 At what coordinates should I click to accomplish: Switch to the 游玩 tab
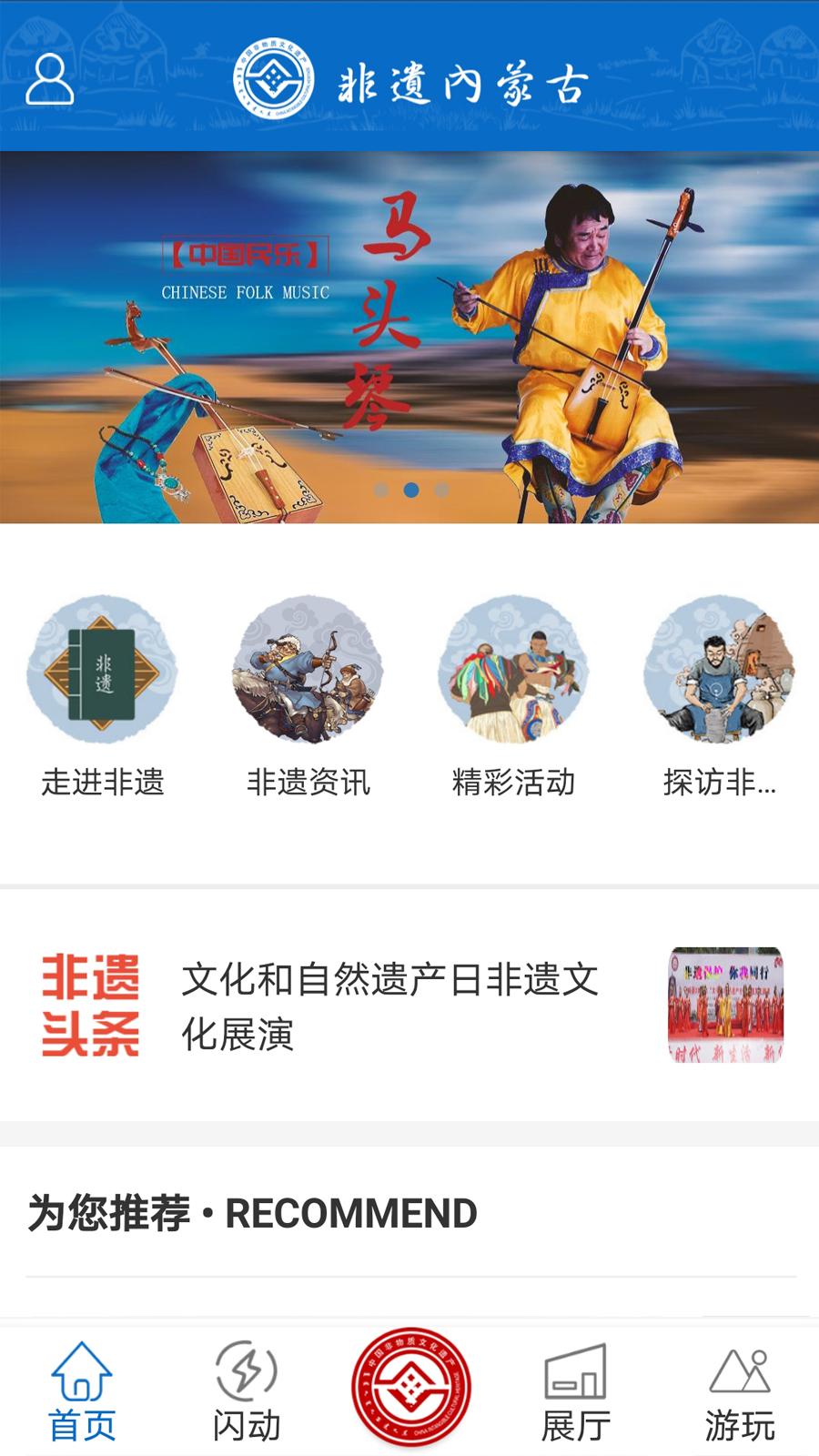(x=740, y=1392)
